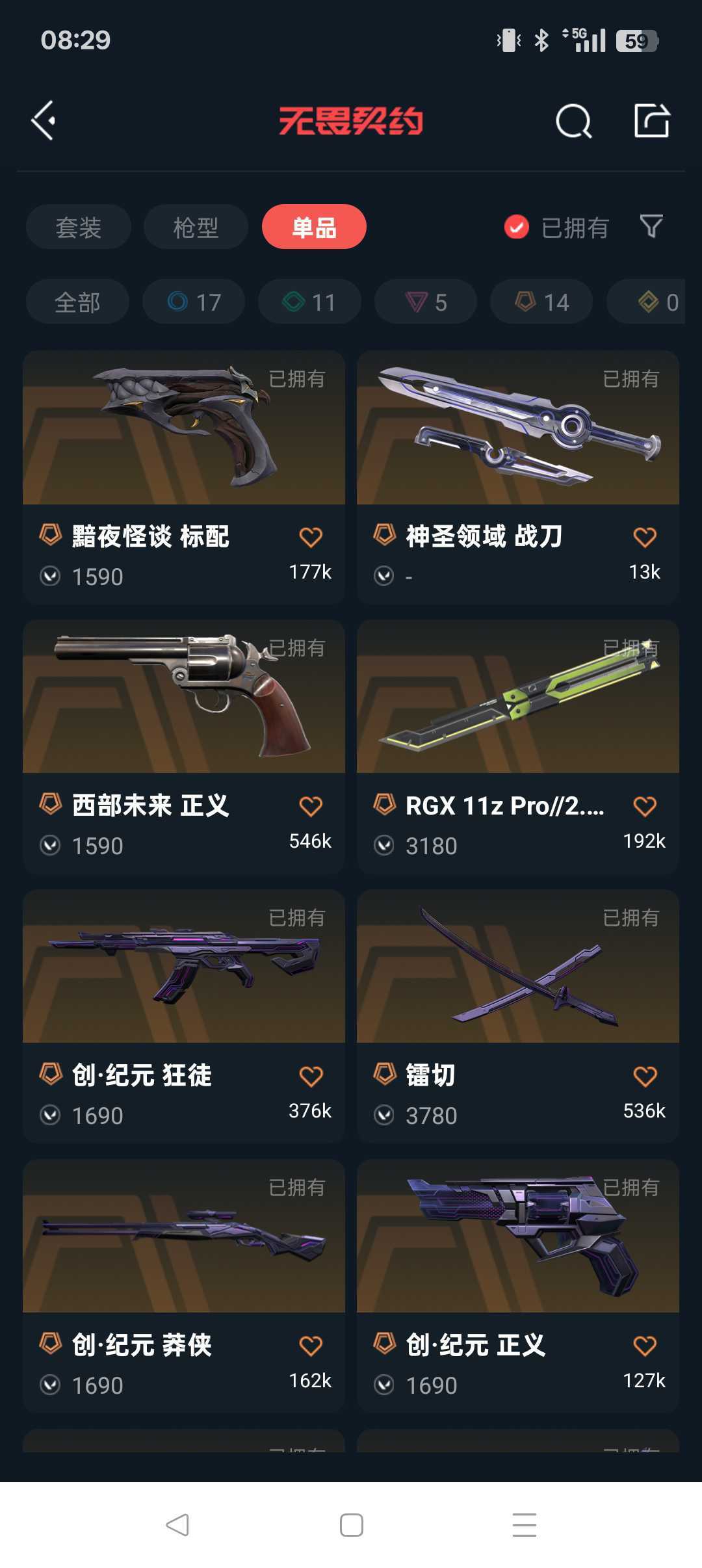Viewport: 702px width, 1568px height.
Task: Tap the heart on 创·纪元 正义
Action: tap(645, 1346)
